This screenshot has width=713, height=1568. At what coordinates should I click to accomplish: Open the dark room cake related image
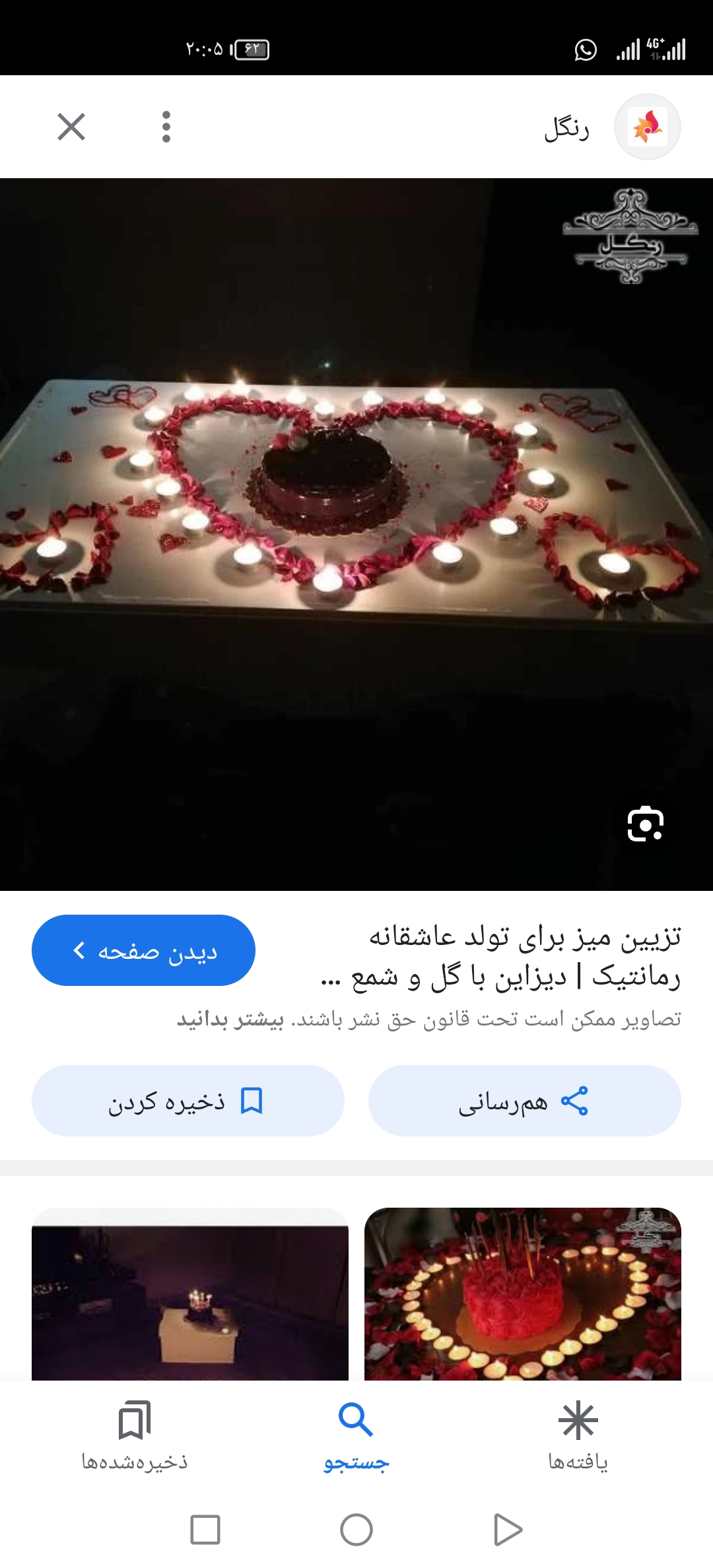coord(190,1293)
